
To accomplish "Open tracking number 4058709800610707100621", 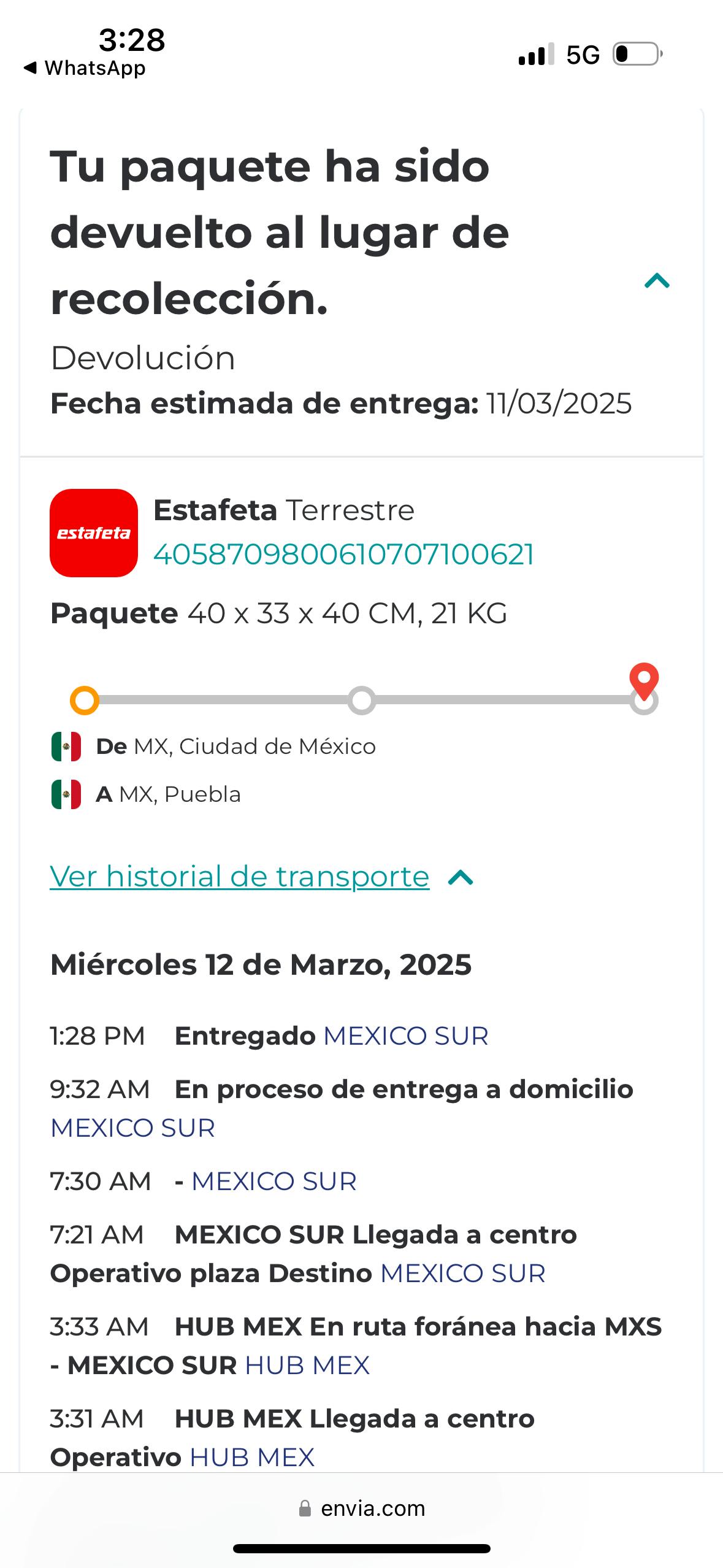I will [343, 555].
